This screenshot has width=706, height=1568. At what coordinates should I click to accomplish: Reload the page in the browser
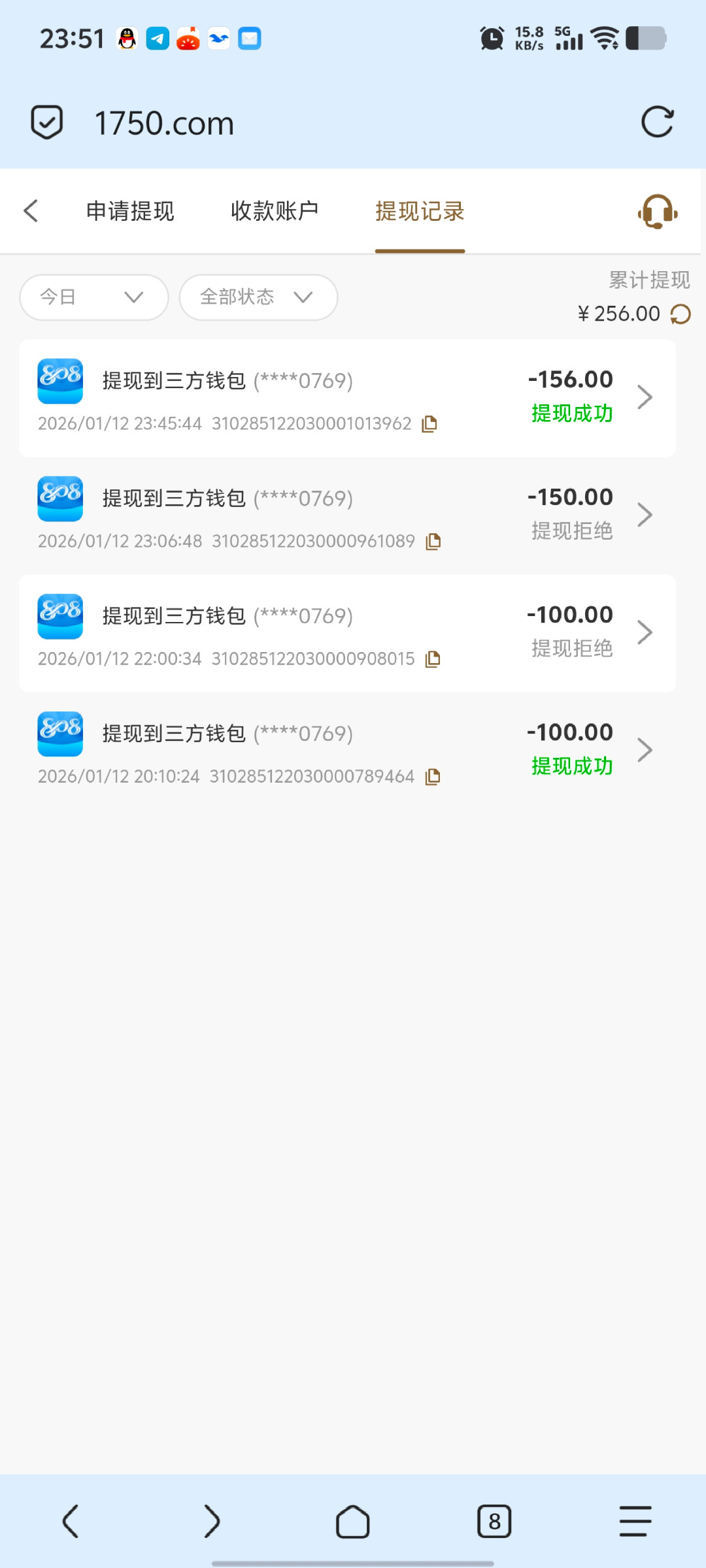pos(657,122)
